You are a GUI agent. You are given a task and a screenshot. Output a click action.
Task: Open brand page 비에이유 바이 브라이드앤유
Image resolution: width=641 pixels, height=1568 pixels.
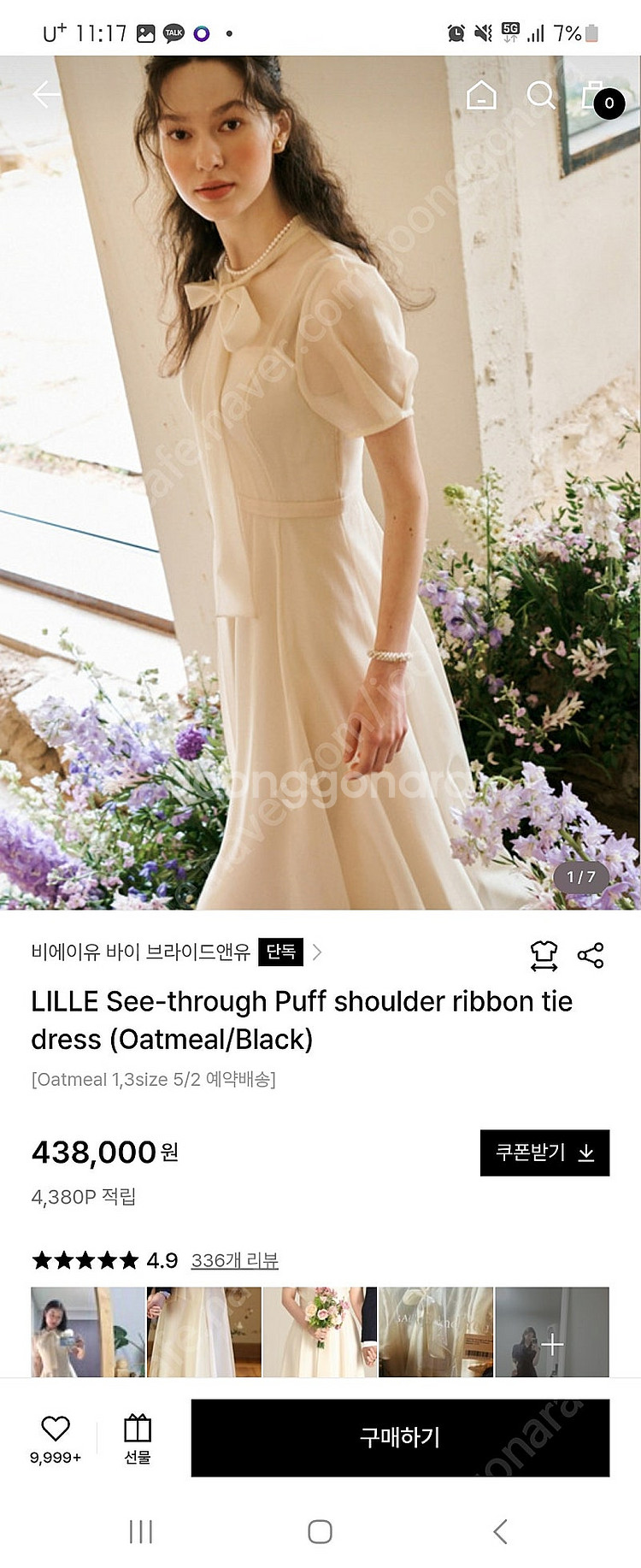(x=141, y=952)
